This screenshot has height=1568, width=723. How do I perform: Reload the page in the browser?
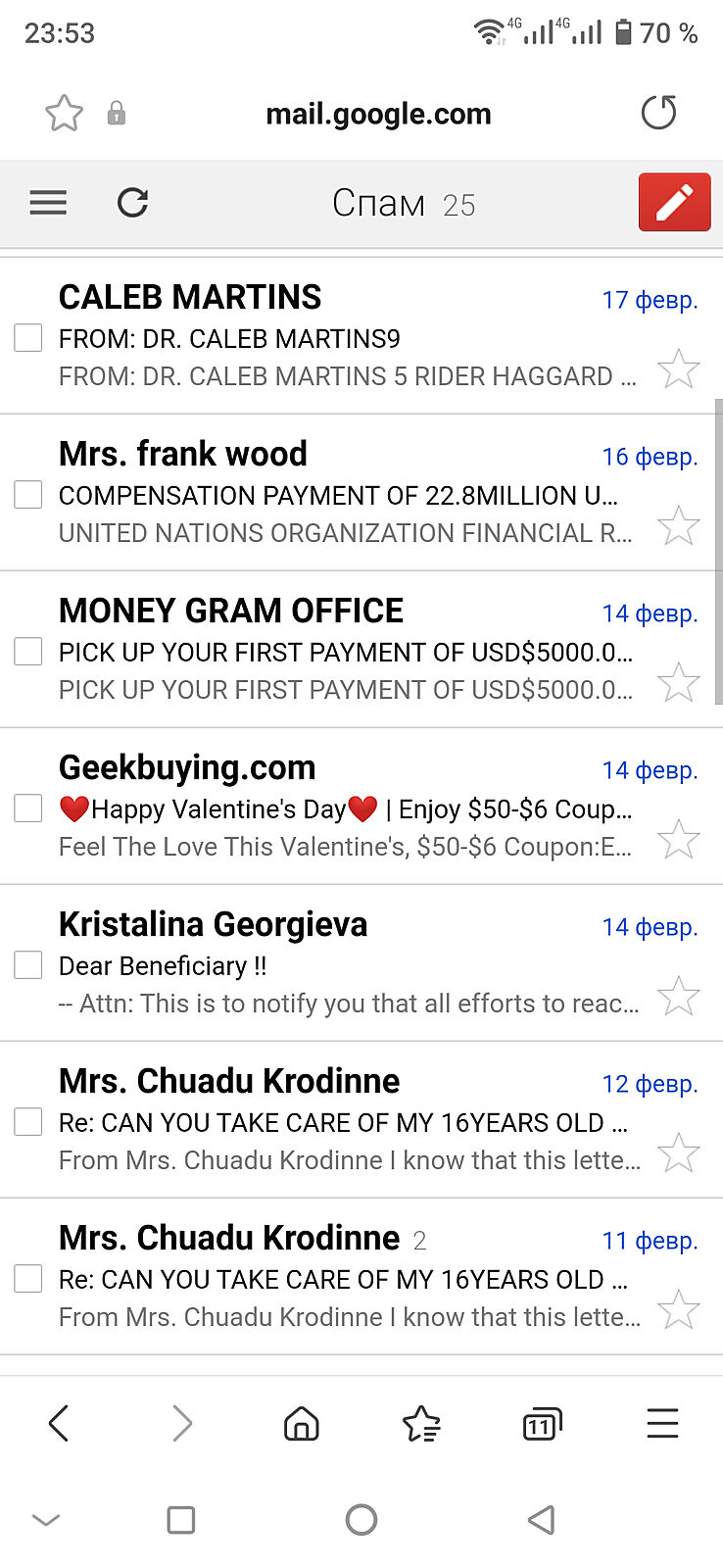click(x=658, y=113)
